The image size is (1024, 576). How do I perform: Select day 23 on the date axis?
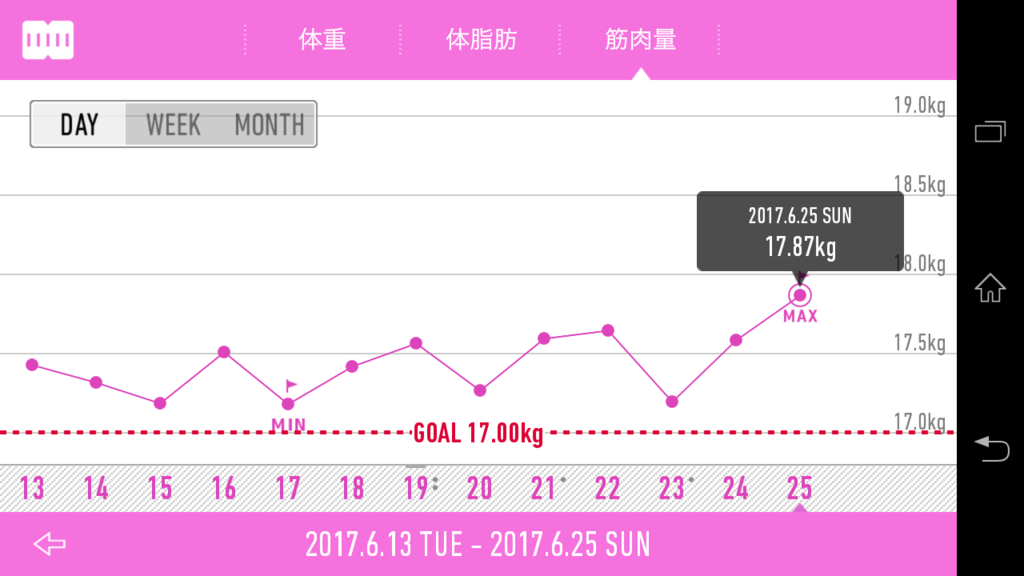click(x=672, y=488)
